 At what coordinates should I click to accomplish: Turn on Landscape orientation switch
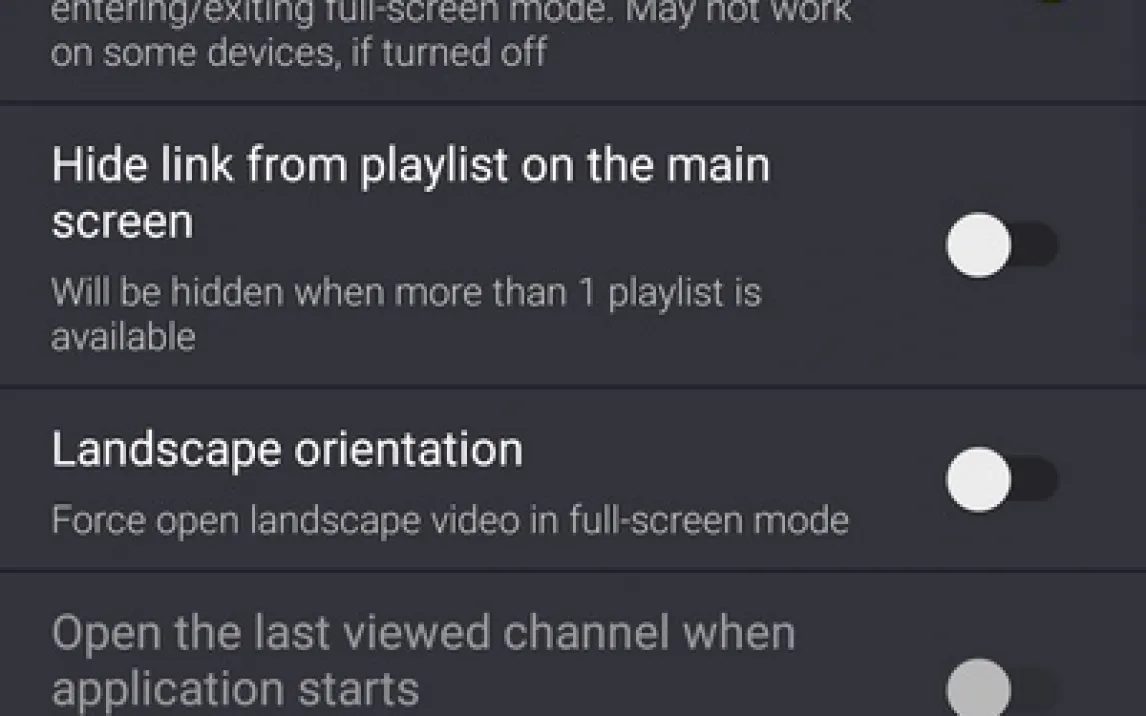[x=1001, y=480]
